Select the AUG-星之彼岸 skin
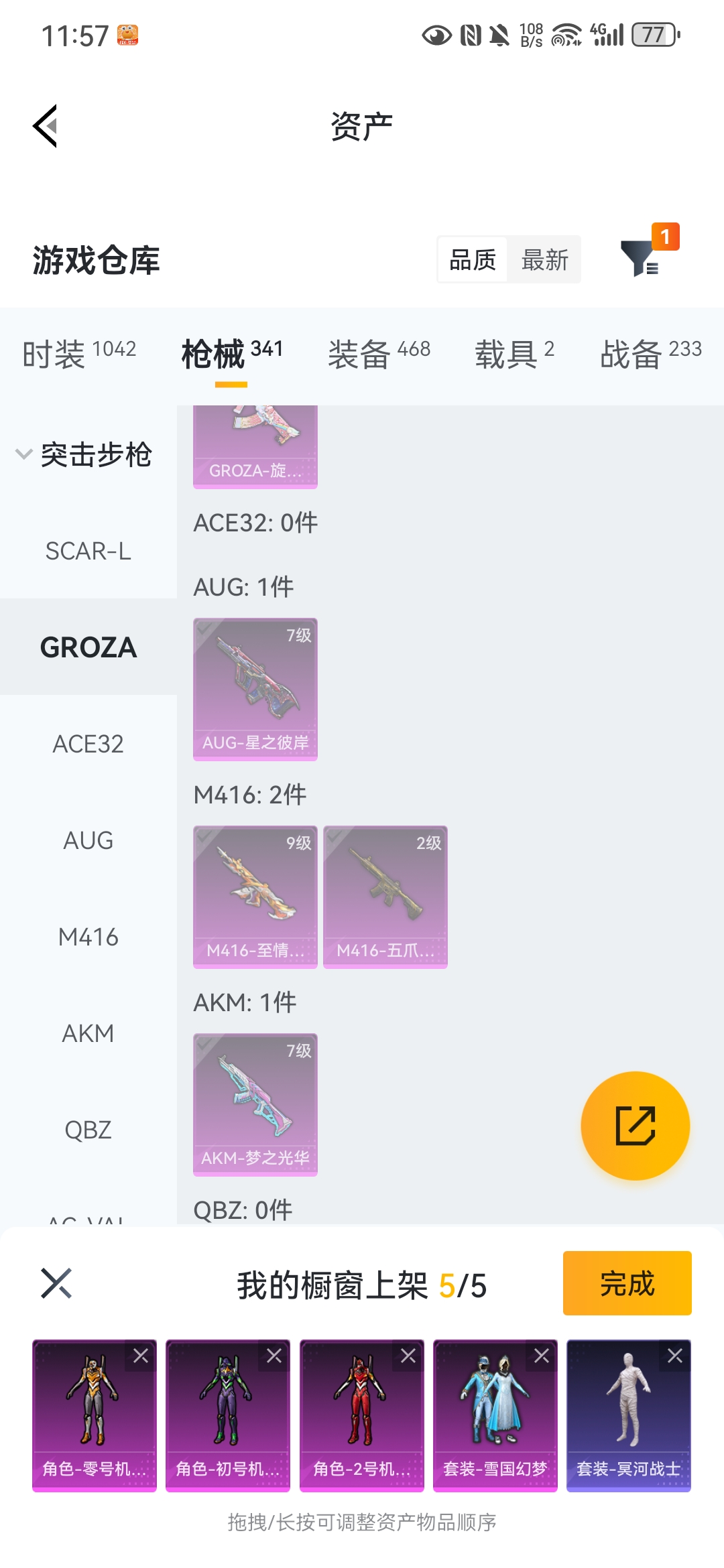The image size is (724, 1568). (255, 689)
